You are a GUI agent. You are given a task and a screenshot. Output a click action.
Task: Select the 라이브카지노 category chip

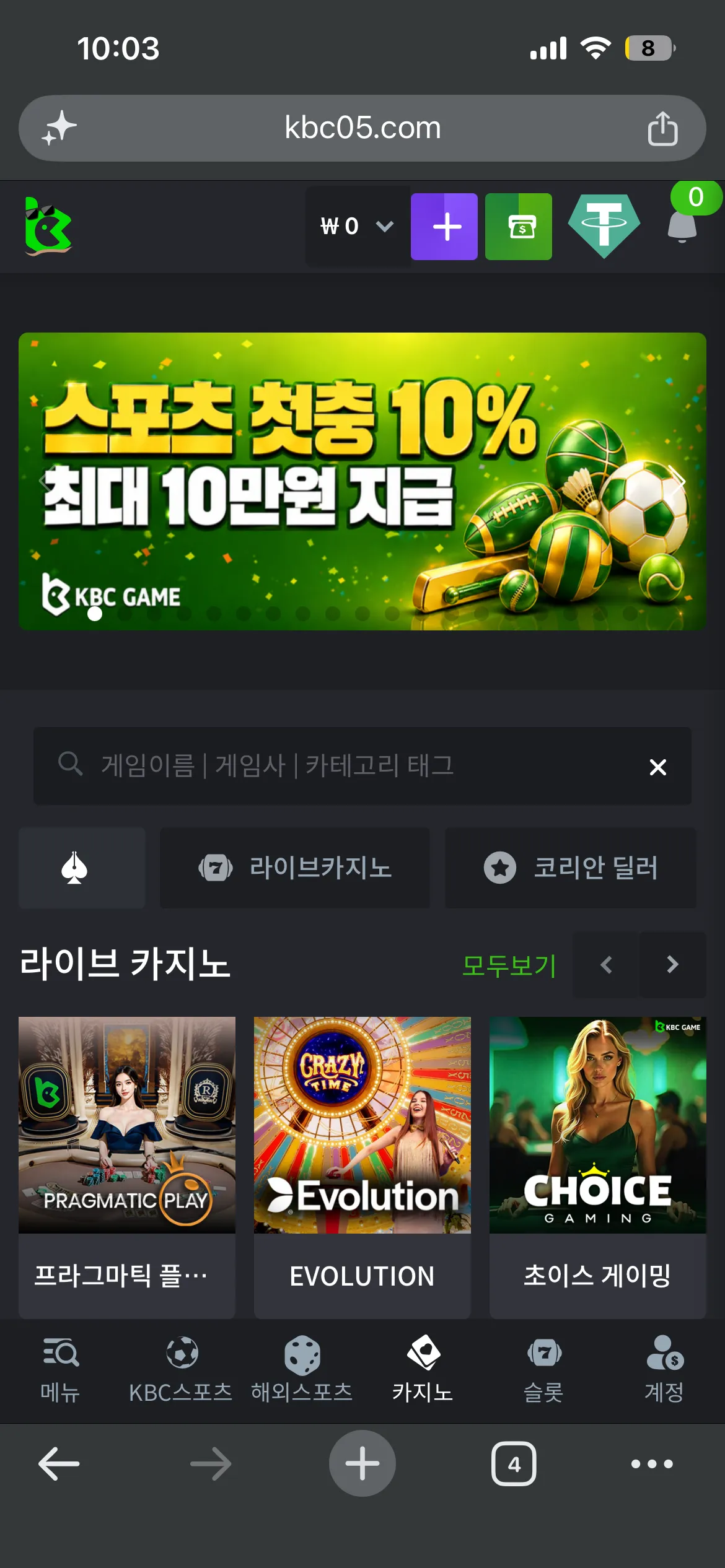point(295,868)
